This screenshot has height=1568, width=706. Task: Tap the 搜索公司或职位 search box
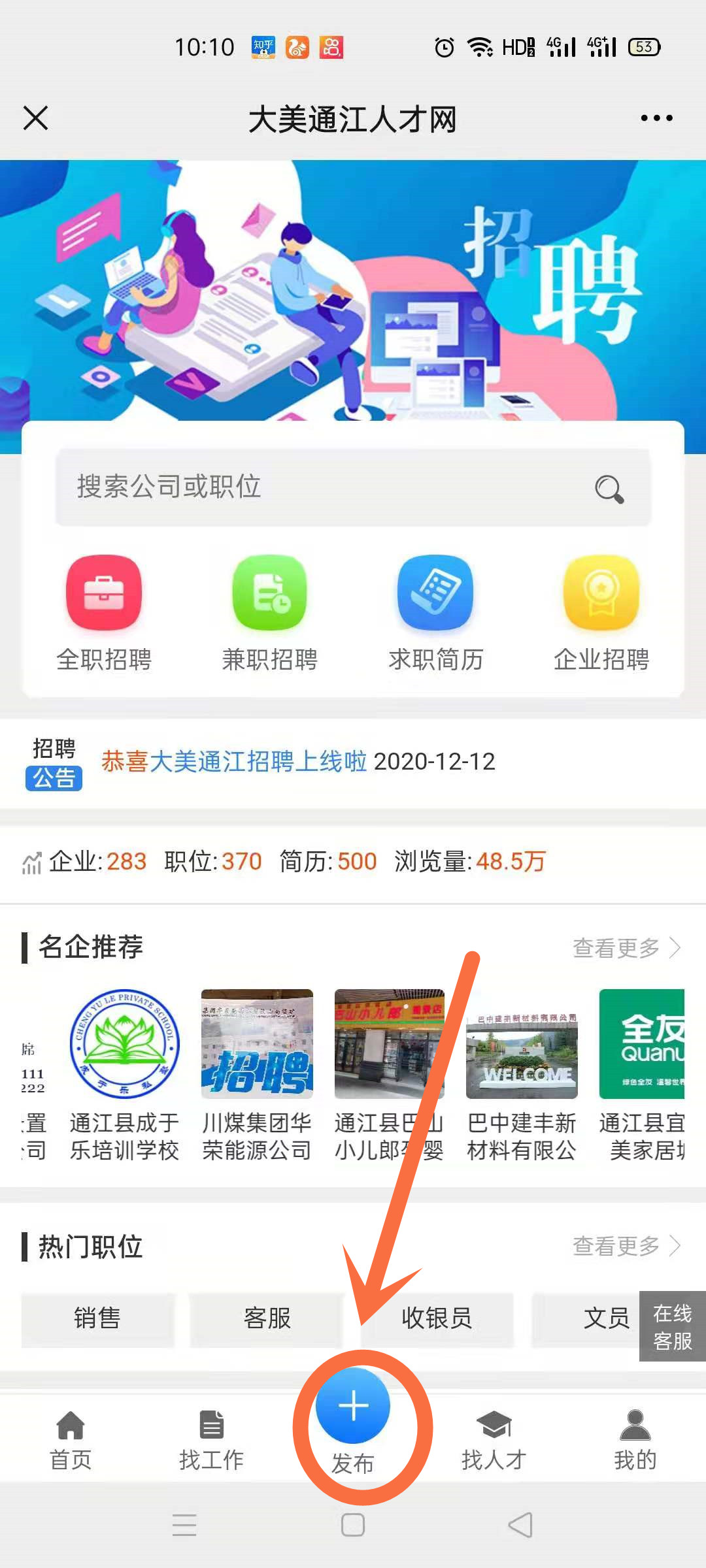pyautogui.click(x=353, y=487)
